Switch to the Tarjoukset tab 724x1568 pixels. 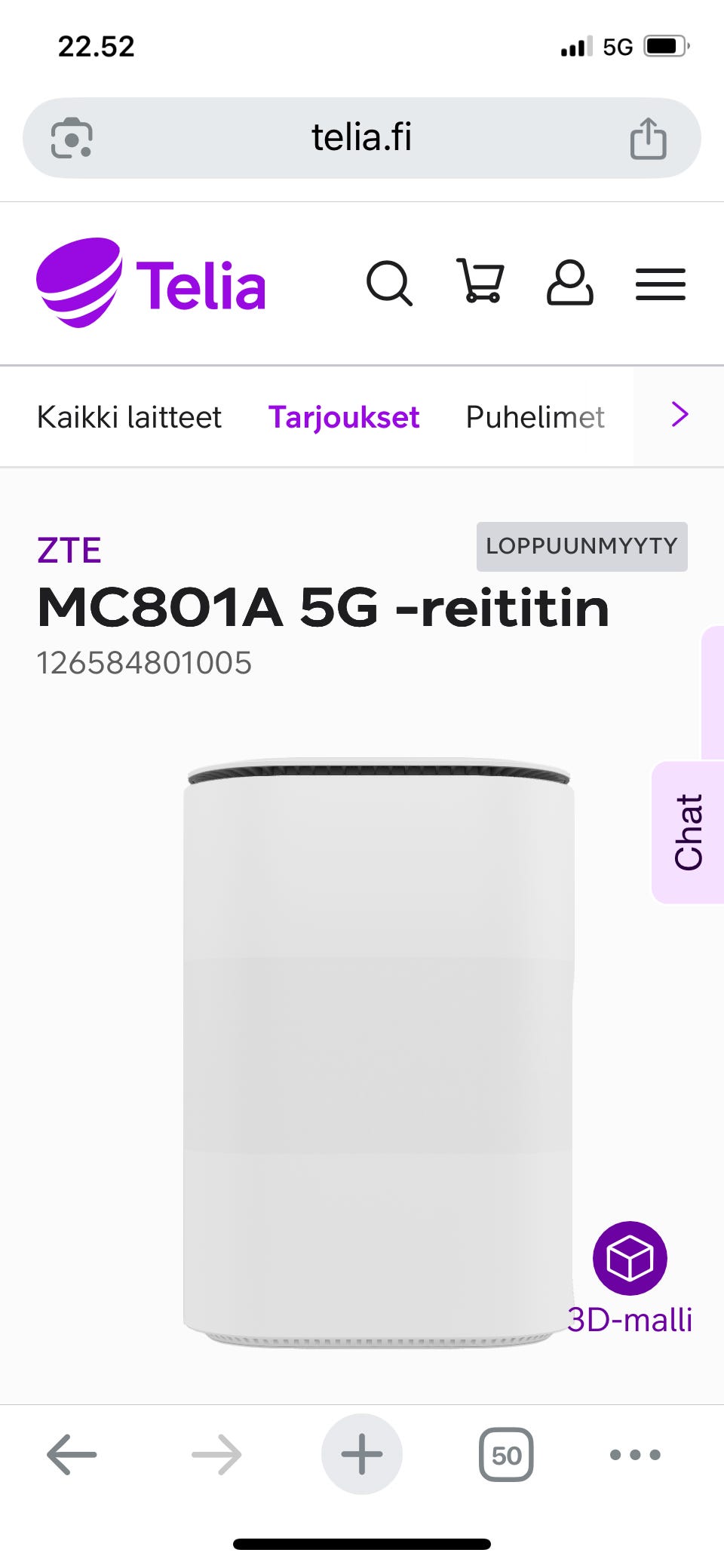point(344,417)
